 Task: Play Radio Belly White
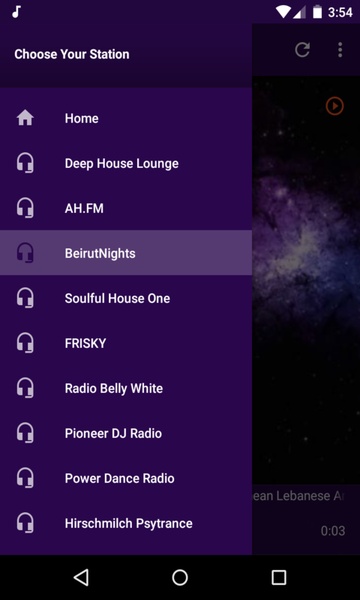pos(126,388)
